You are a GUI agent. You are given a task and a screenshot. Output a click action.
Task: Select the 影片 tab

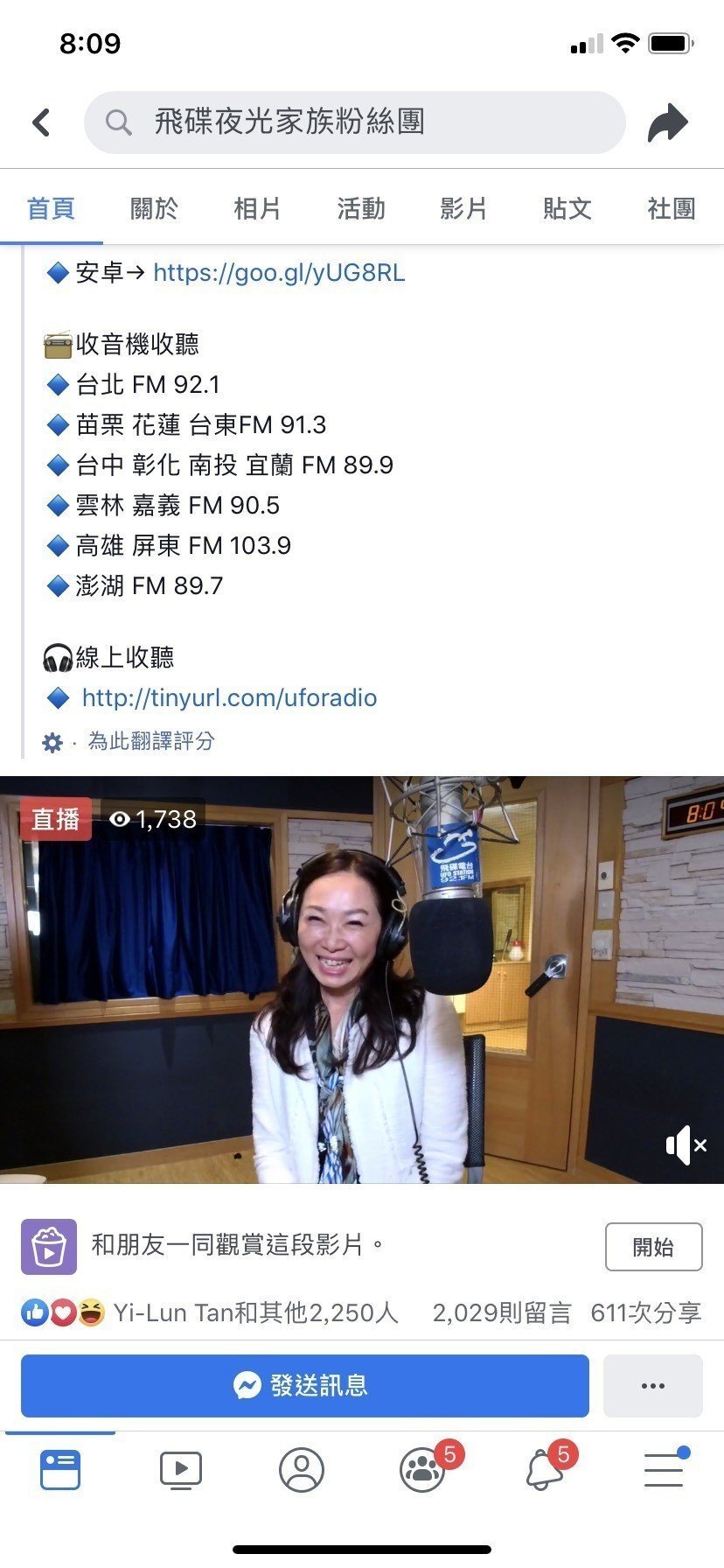pos(463,208)
